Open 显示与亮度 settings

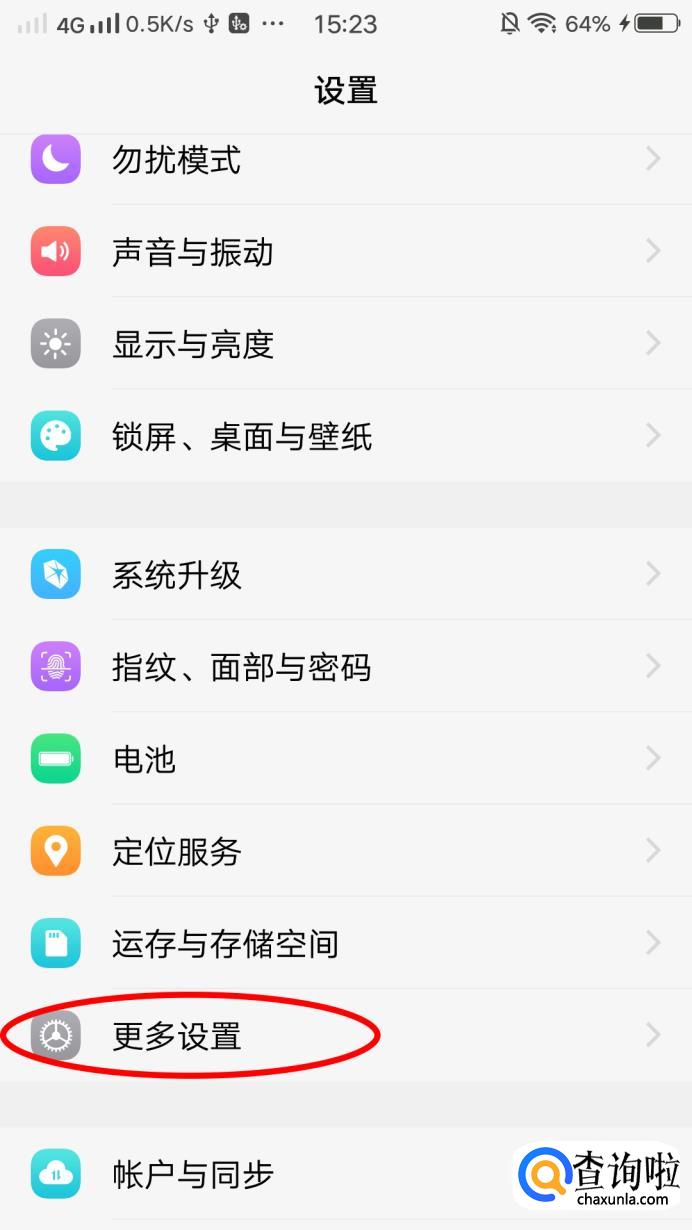(192, 344)
